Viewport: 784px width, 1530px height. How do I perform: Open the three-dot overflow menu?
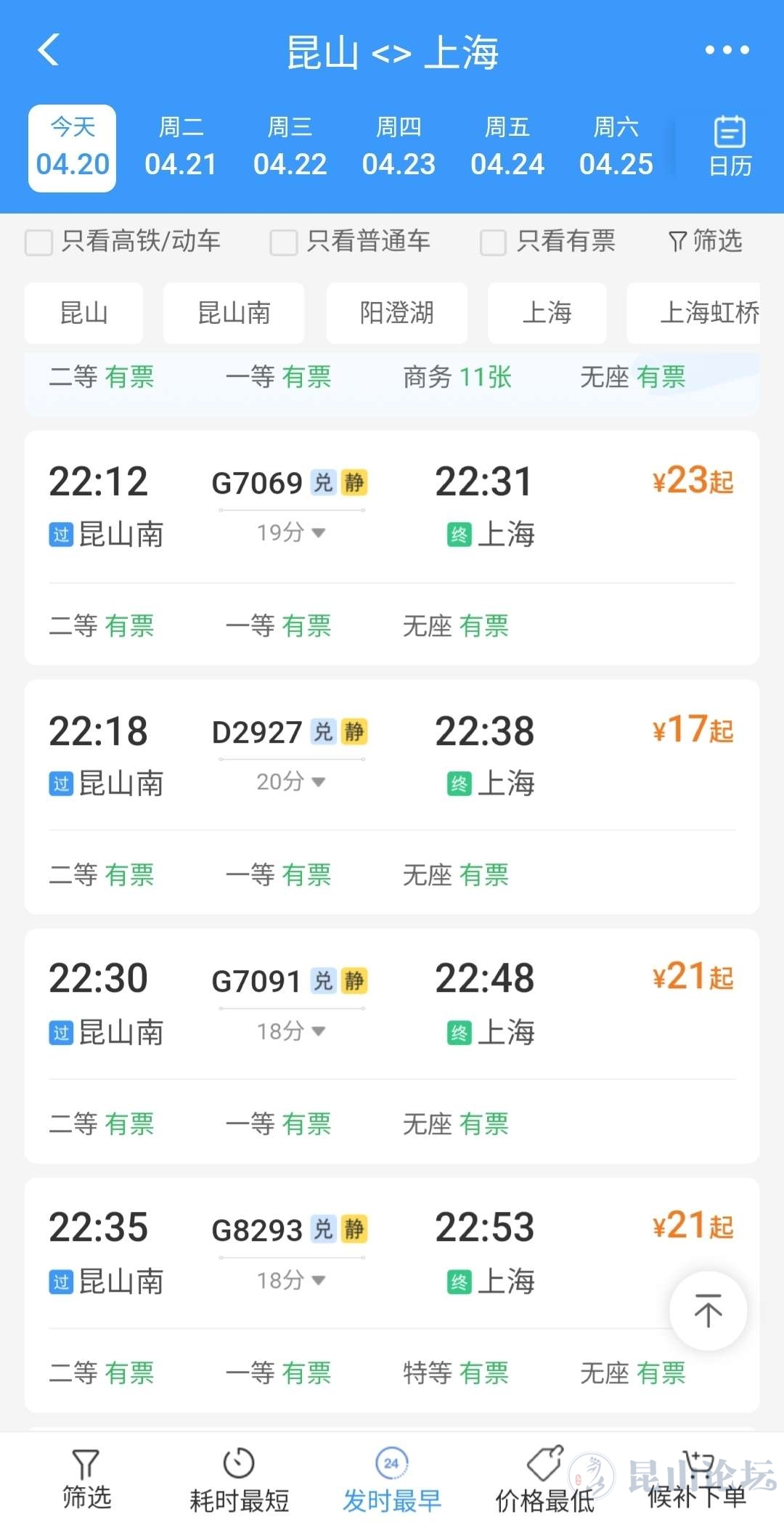point(727,50)
